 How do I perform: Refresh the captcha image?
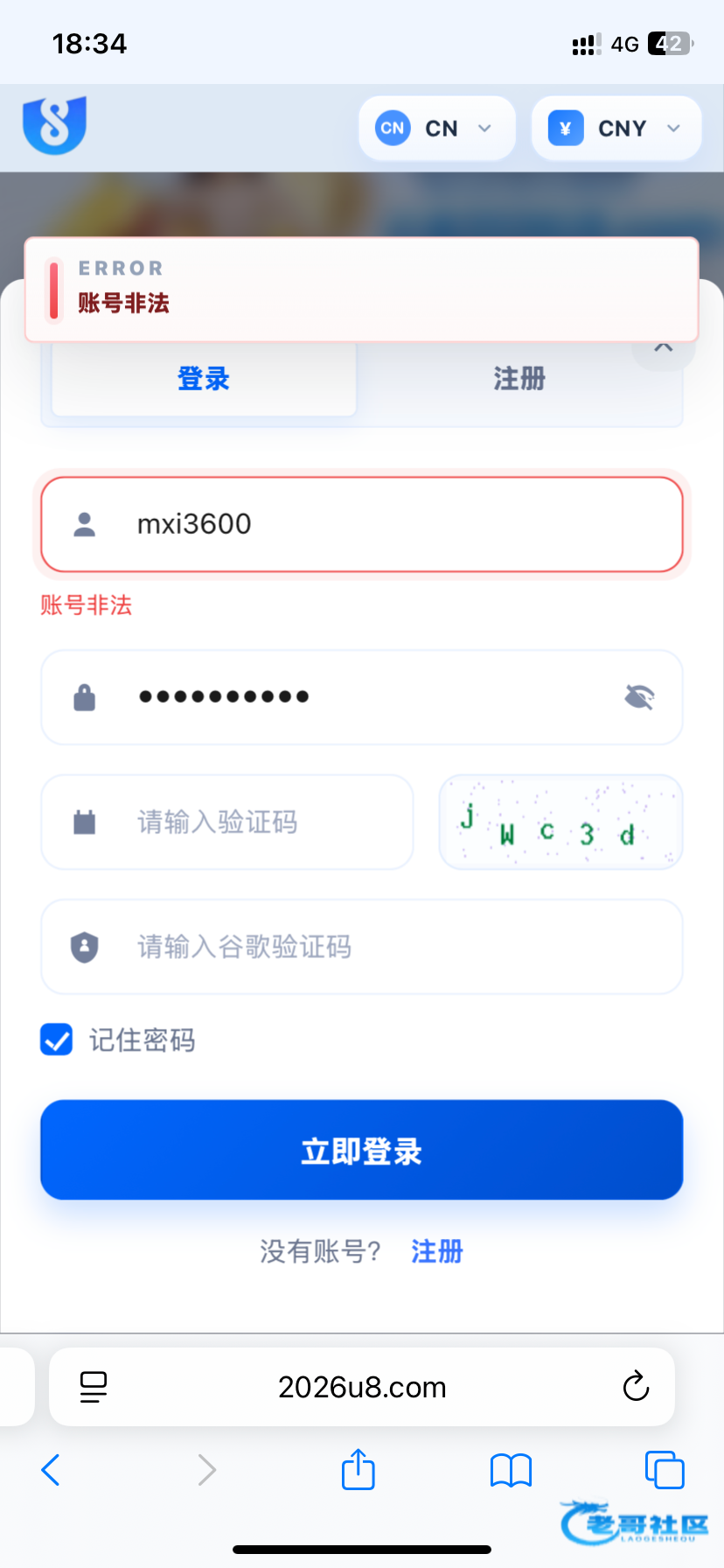[x=560, y=822]
